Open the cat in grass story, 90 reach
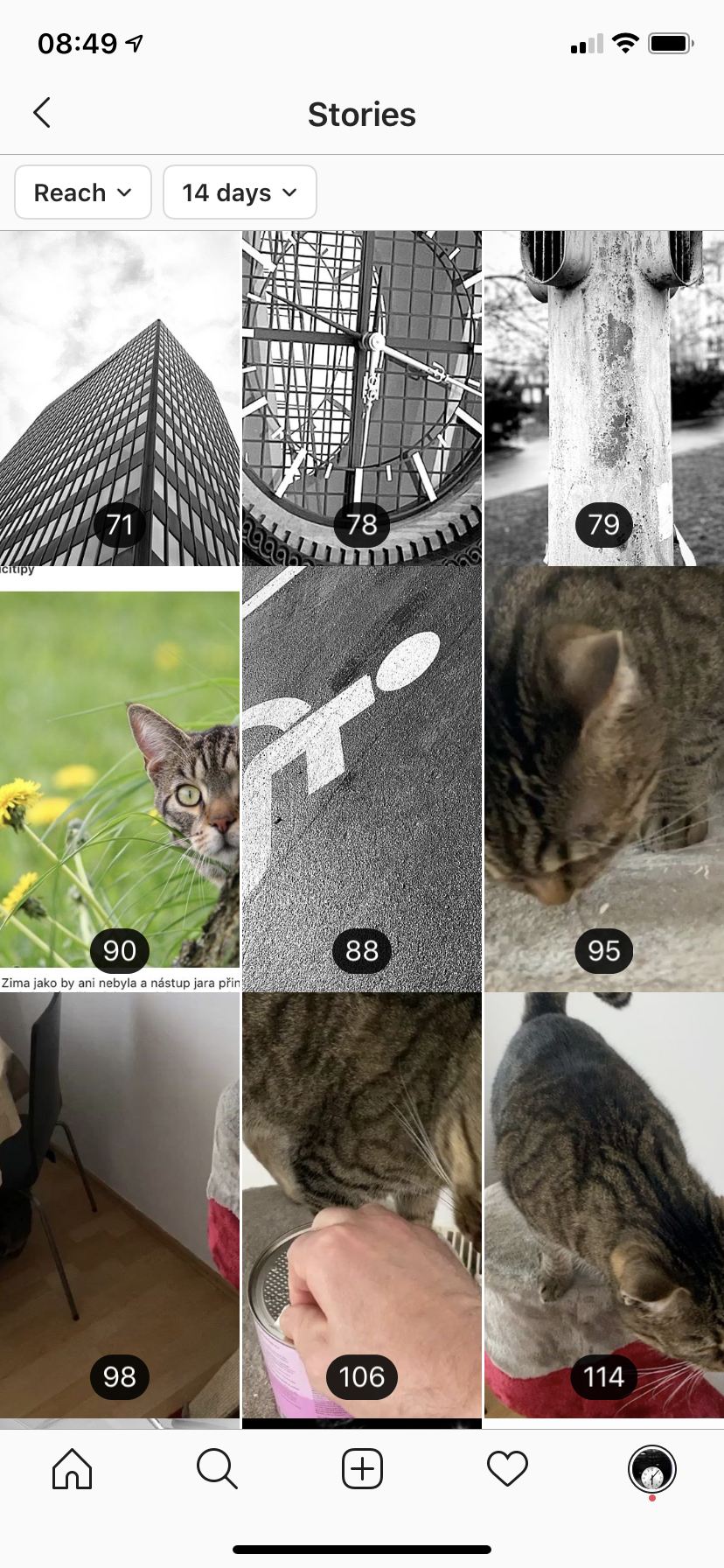Screen dimensions: 724x1568 120,779
